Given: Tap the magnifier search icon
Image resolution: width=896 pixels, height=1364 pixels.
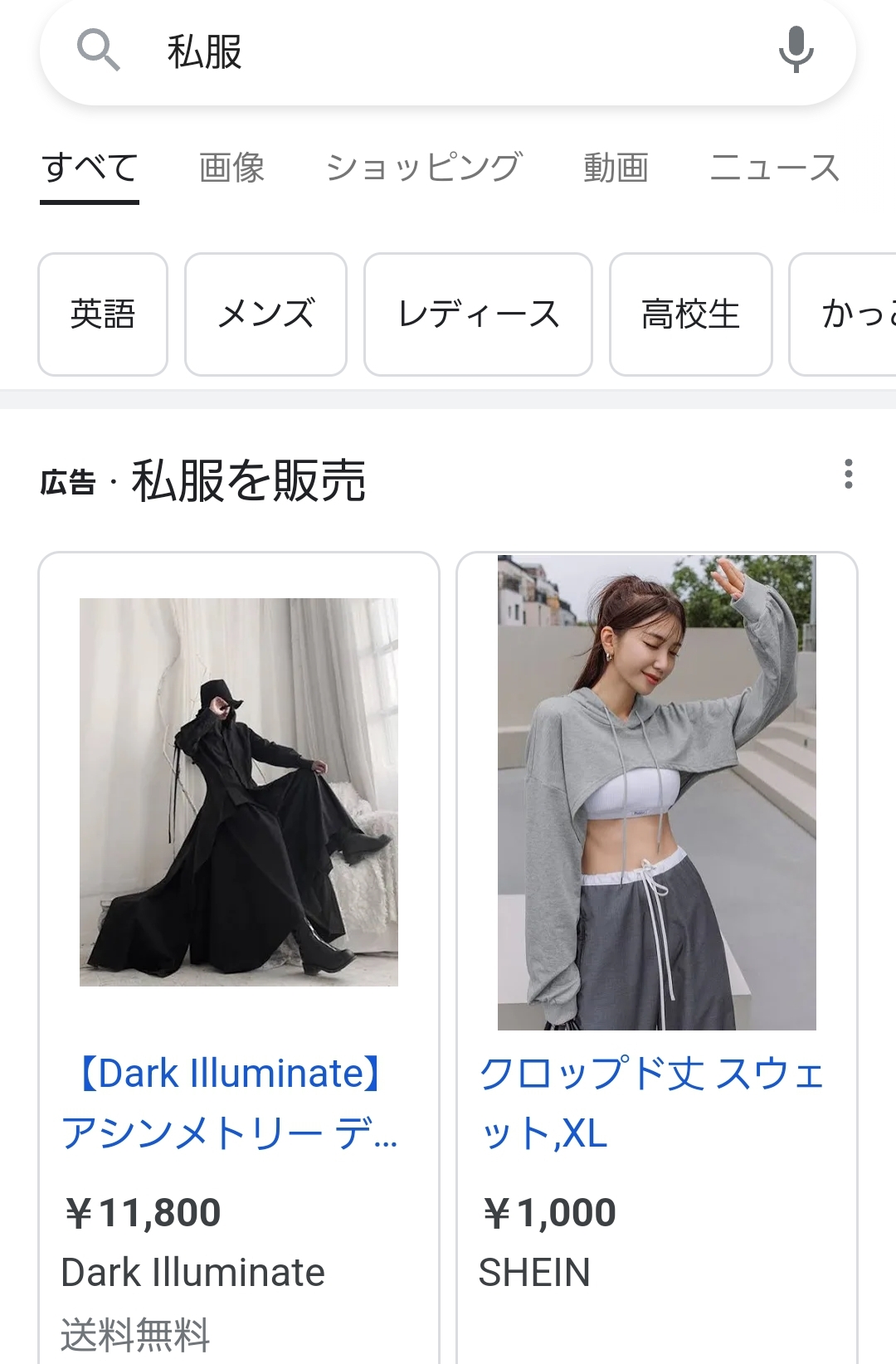Looking at the screenshot, I should [99, 50].
